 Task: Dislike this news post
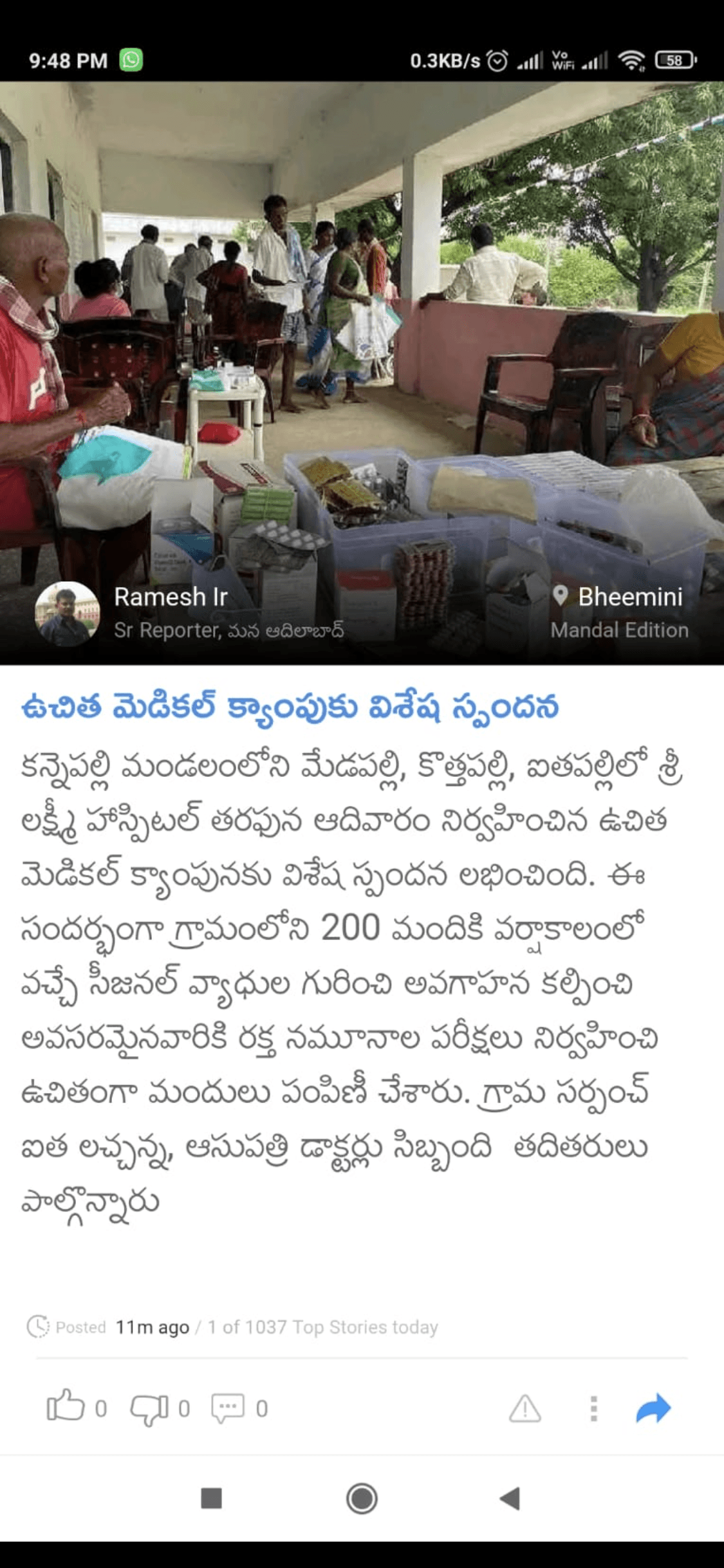tap(149, 1409)
